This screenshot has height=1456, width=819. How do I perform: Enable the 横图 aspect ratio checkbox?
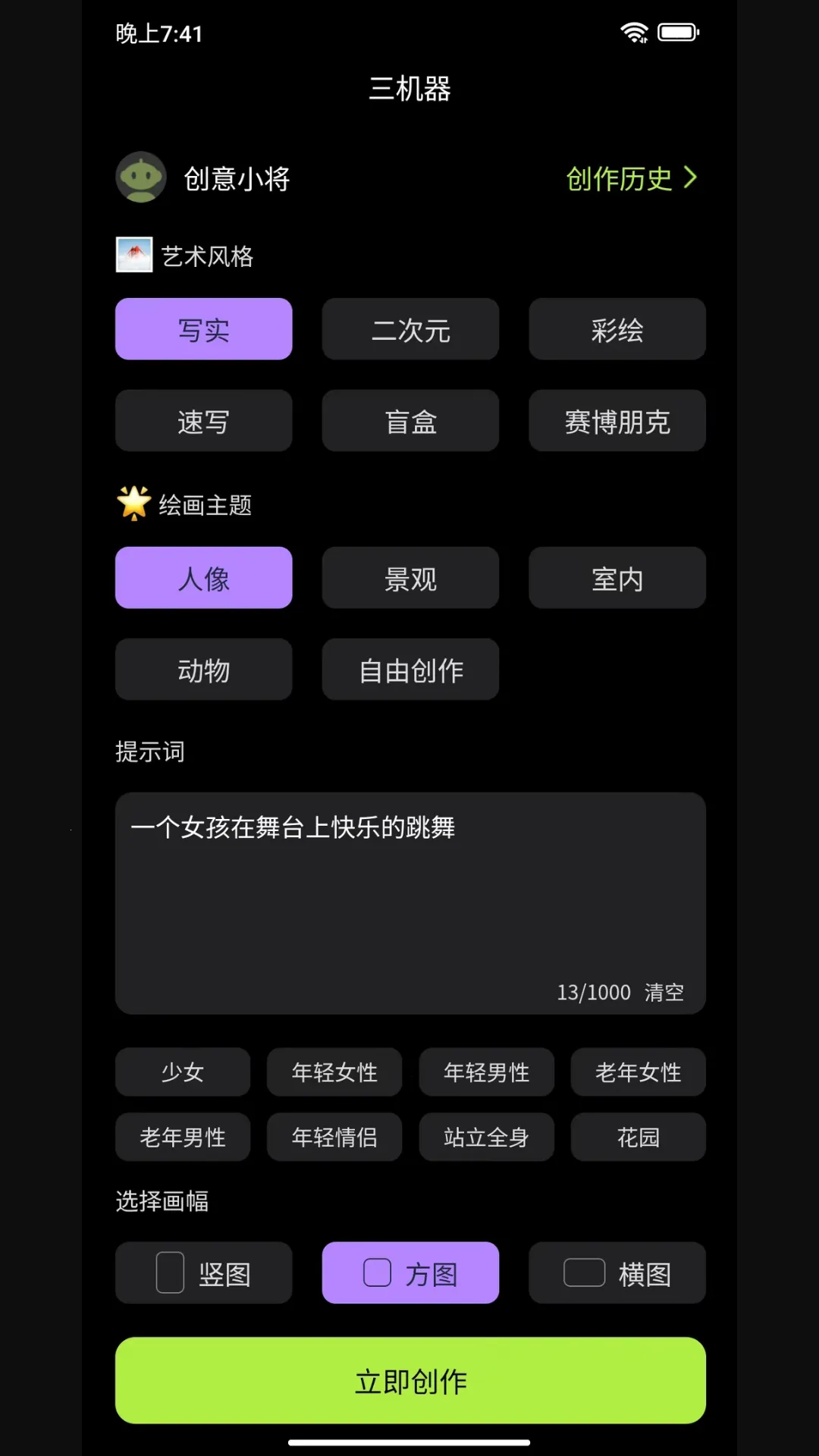(x=582, y=1273)
